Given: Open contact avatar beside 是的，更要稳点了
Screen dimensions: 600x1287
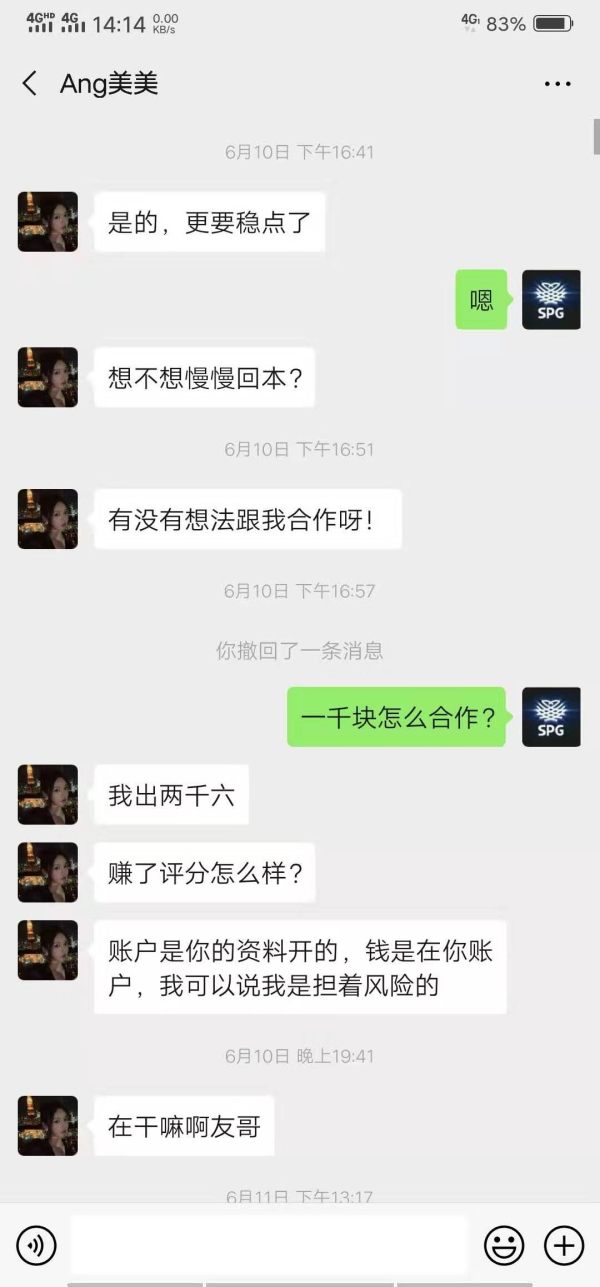Looking at the screenshot, I should pos(48,222).
